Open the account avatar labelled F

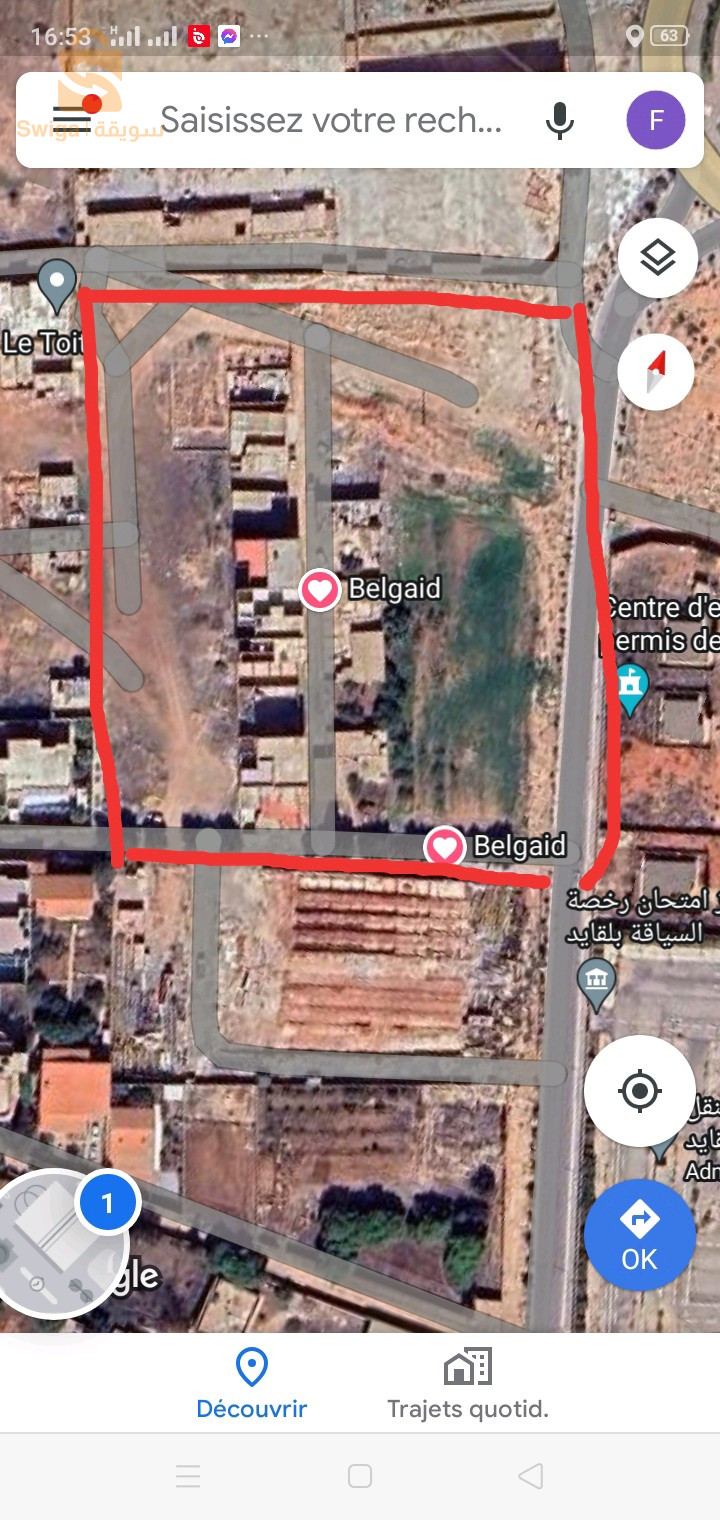[x=655, y=121]
